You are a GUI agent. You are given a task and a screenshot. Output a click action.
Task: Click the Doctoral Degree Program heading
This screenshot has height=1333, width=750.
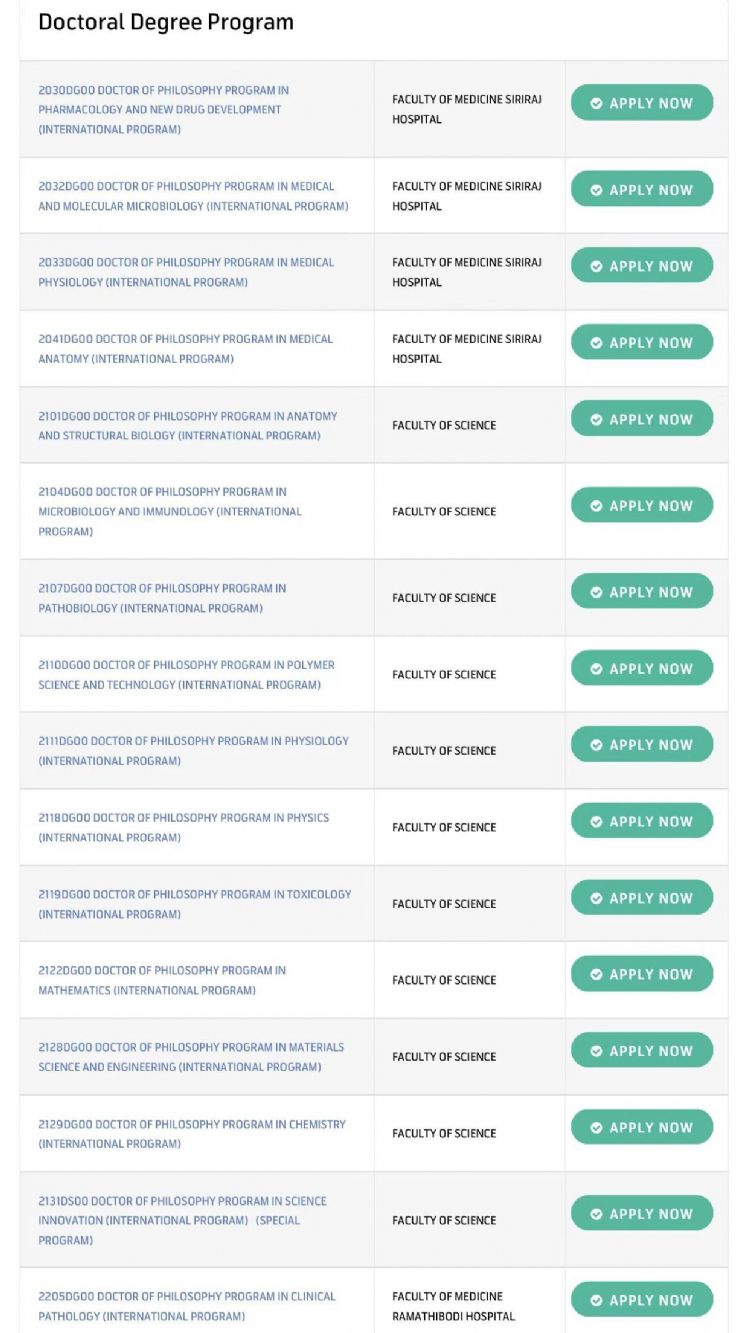166,21
